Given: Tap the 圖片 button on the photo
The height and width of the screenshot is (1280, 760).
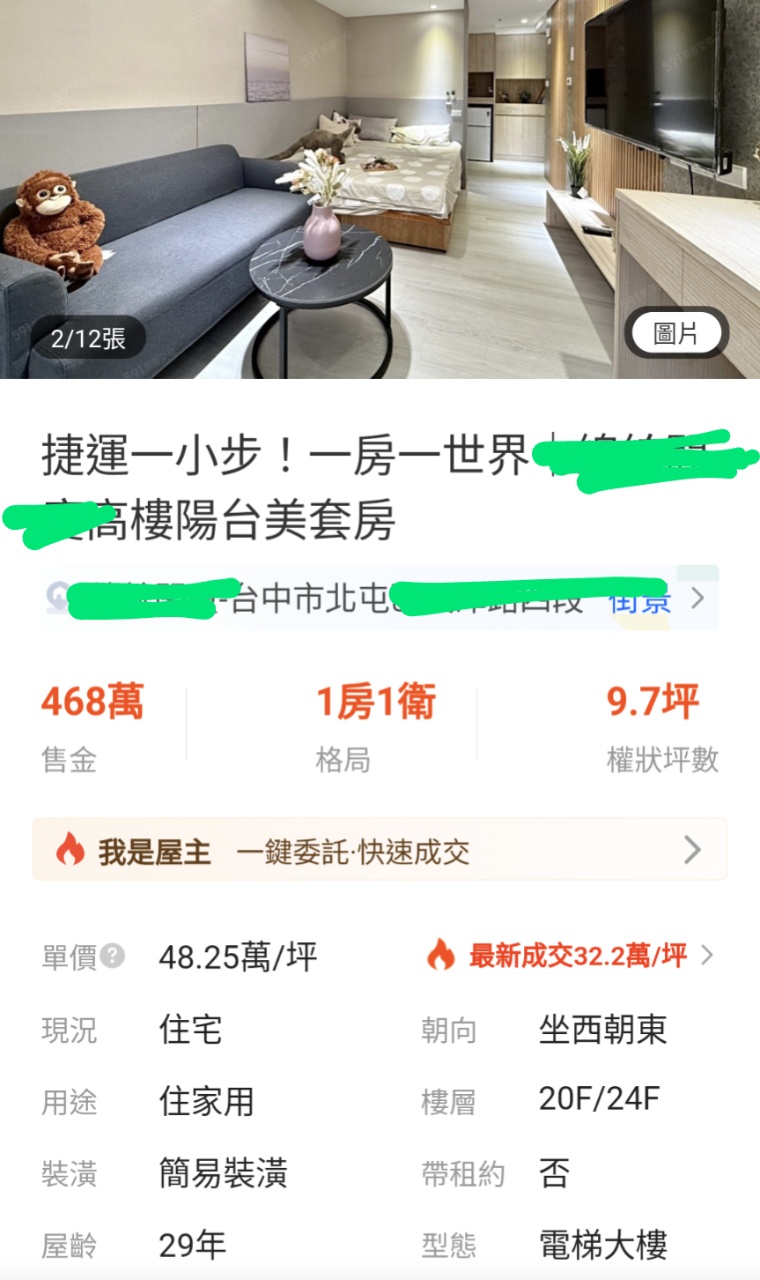Looking at the screenshot, I should pos(676,334).
